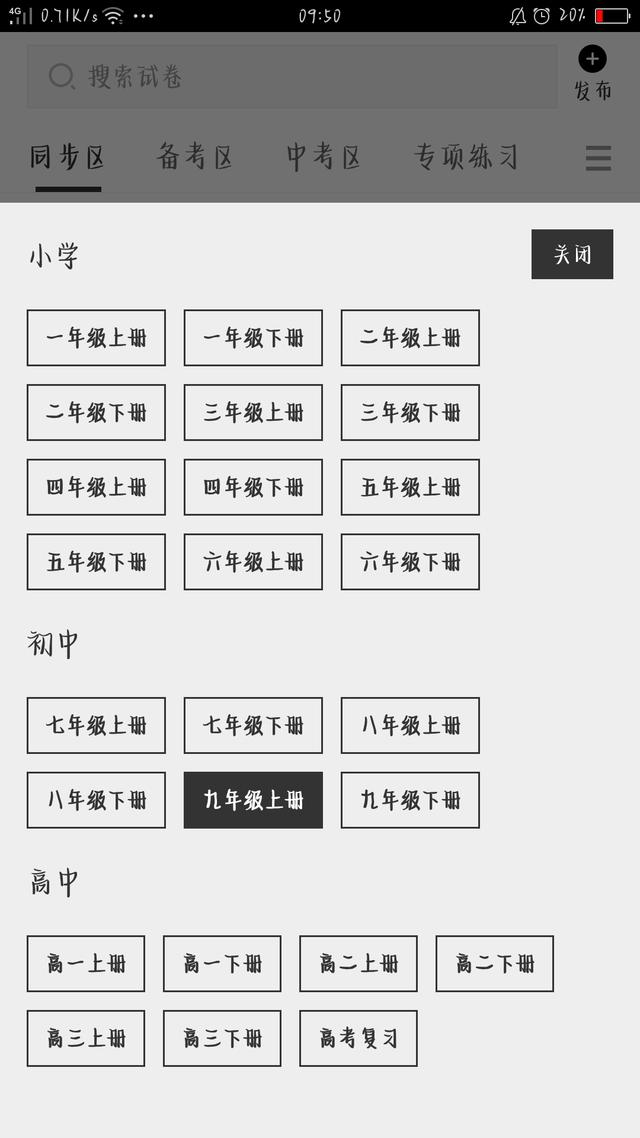This screenshot has width=640, height=1138.
Task: Select the 三年级下册 chip
Action: 410,412
